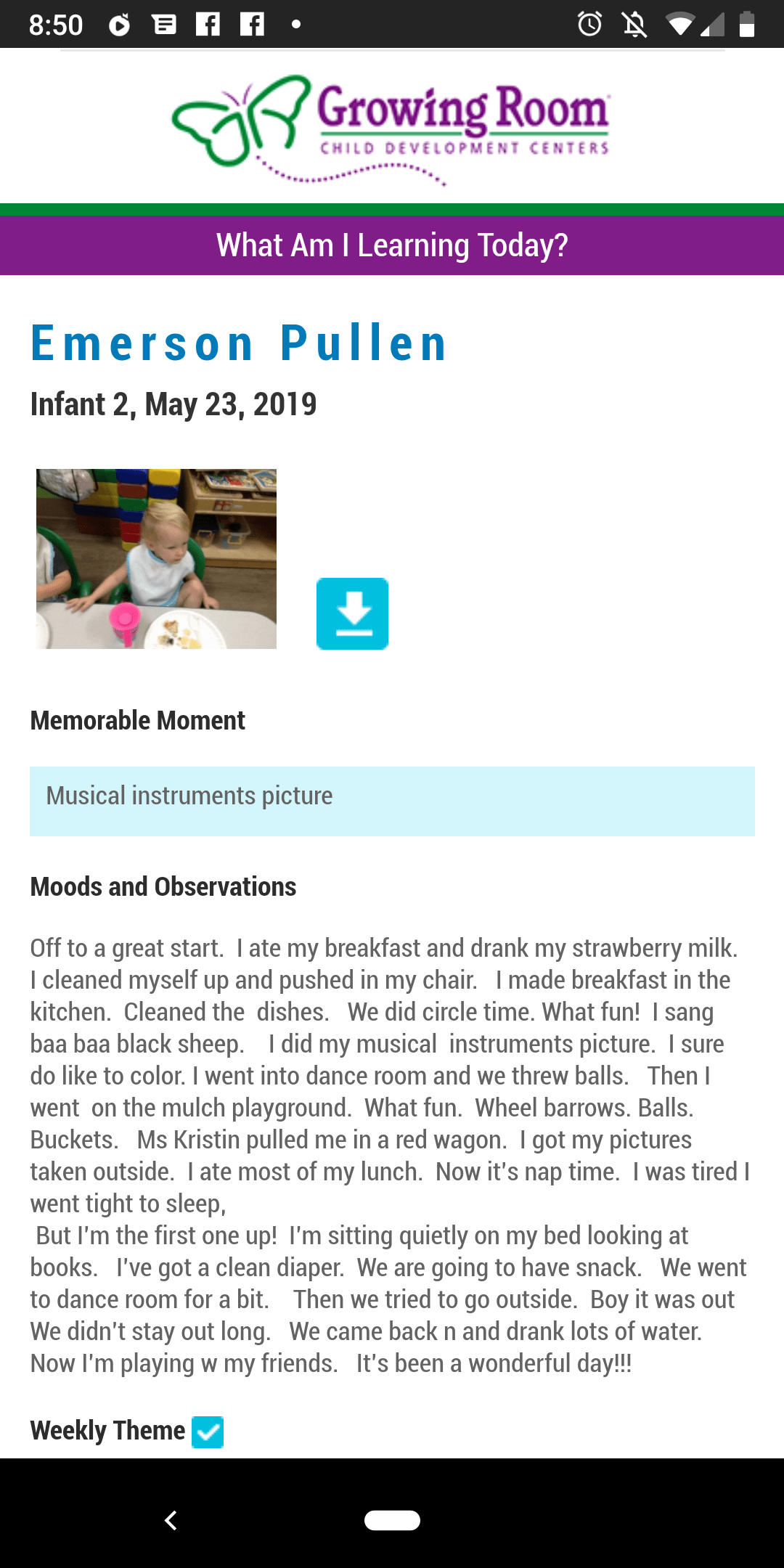Toggle the Weekly Theme checkbox
784x1568 pixels.
208,1432
